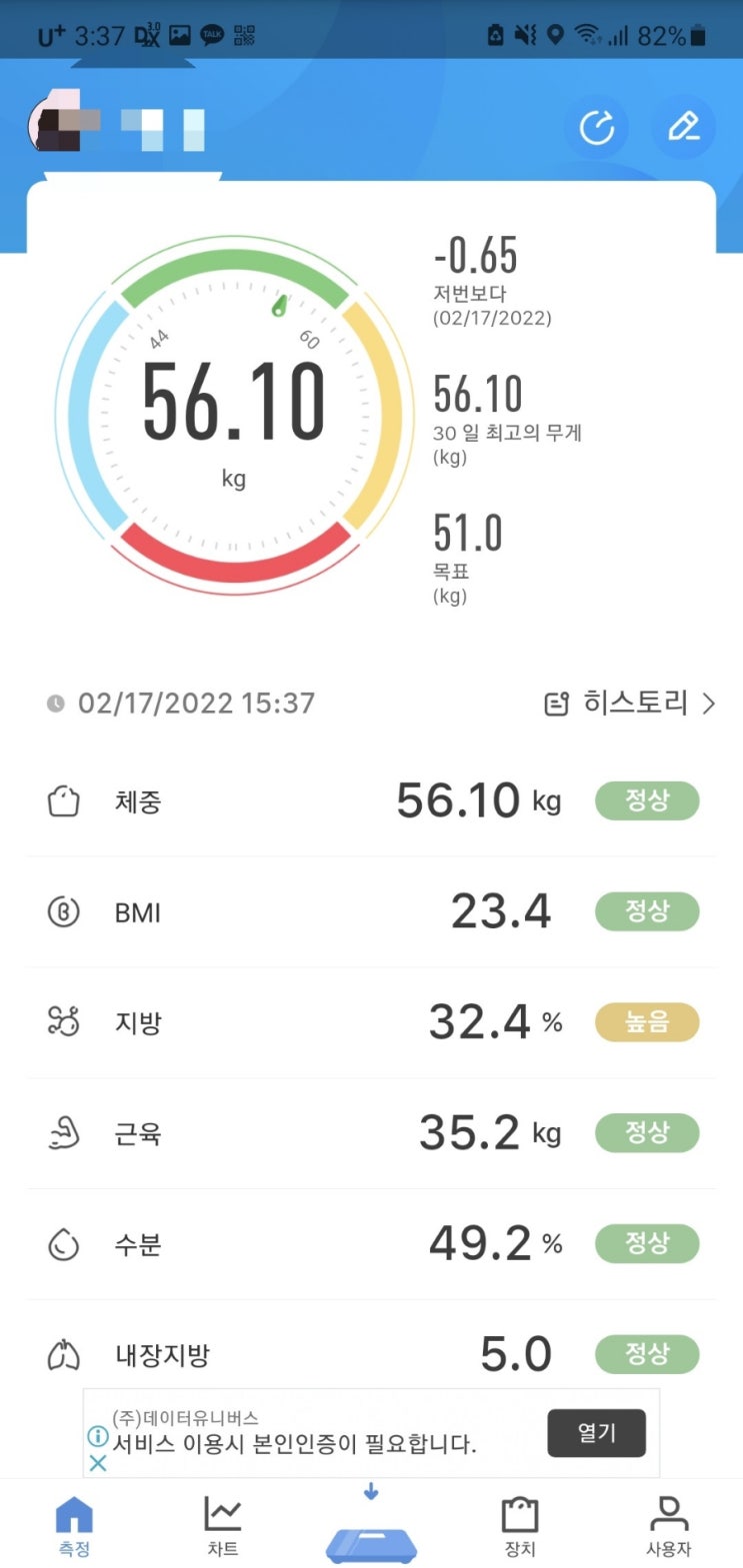Open the 체중 weight row
Screen dimensions: 743x1568
click(x=371, y=801)
